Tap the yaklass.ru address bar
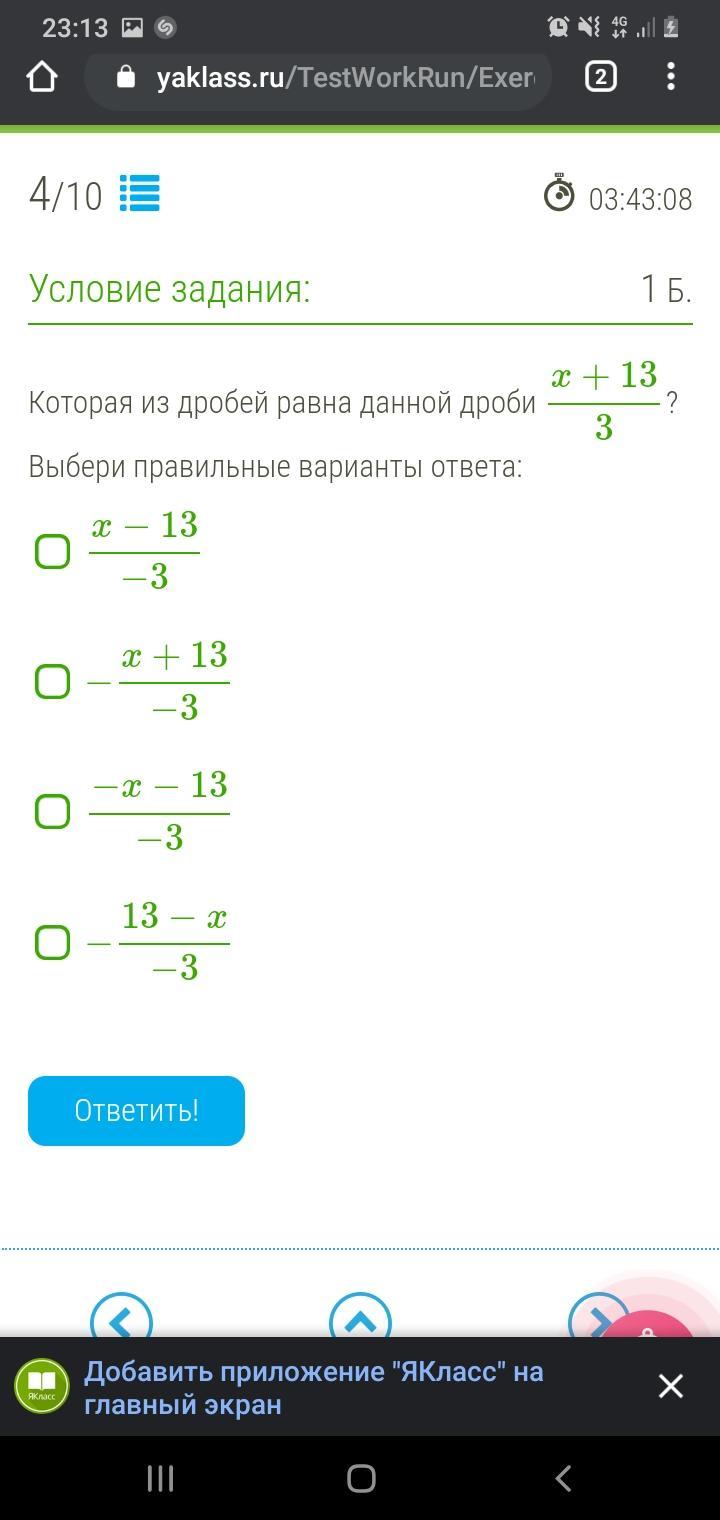The width and height of the screenshot is (720, 1520). pyautogui.click(x=319, y=77)
